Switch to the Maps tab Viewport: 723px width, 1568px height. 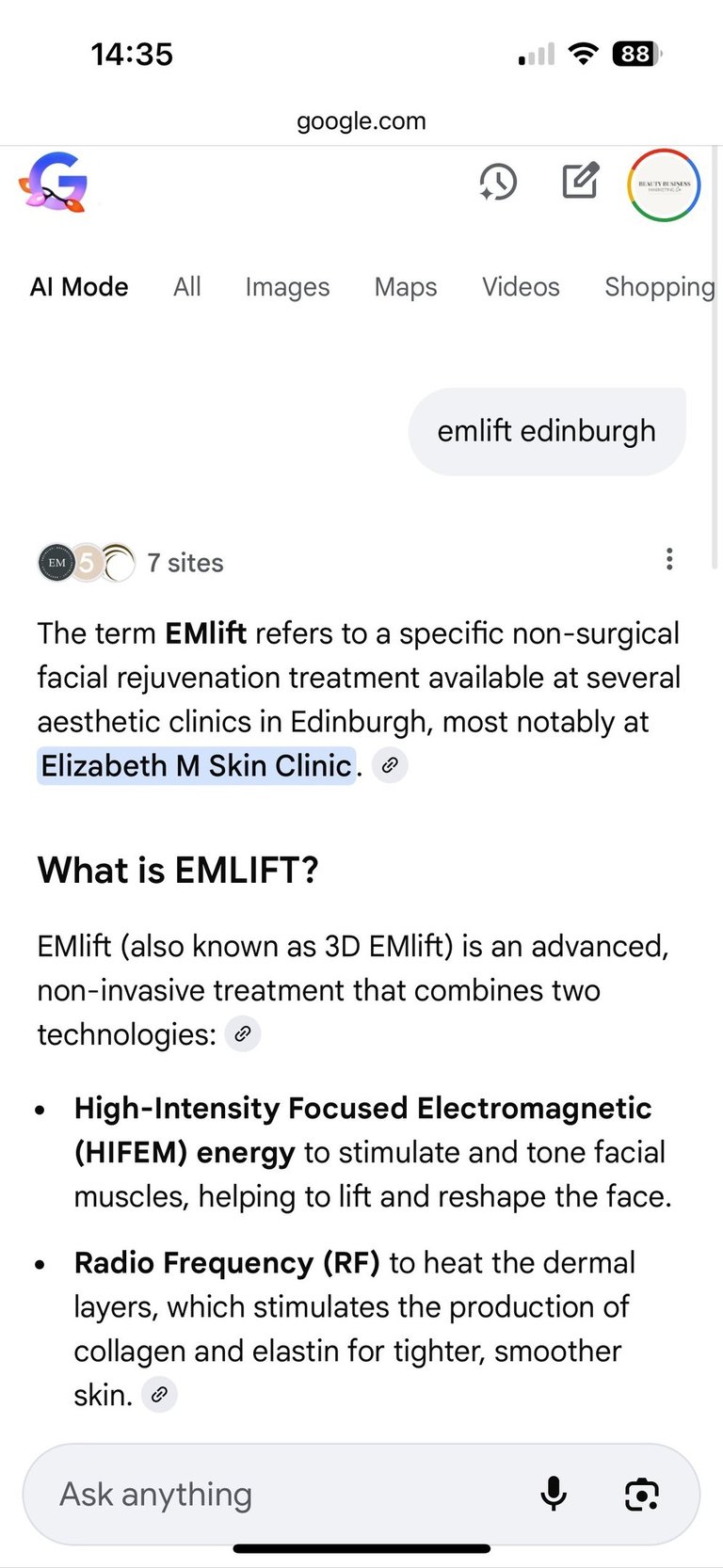[x=406, y=287]
